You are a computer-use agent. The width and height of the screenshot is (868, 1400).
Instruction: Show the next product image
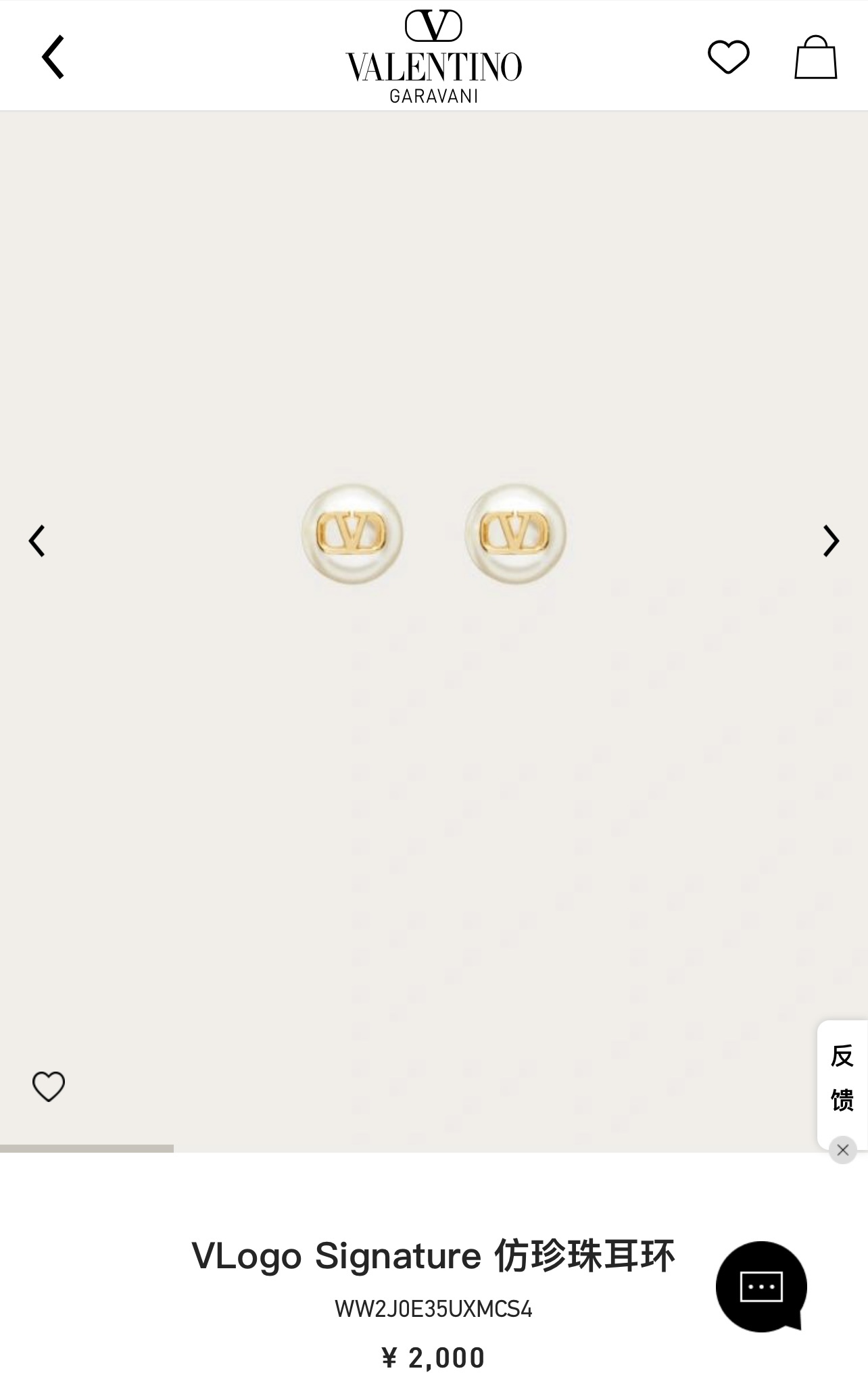tap(831, 541)
